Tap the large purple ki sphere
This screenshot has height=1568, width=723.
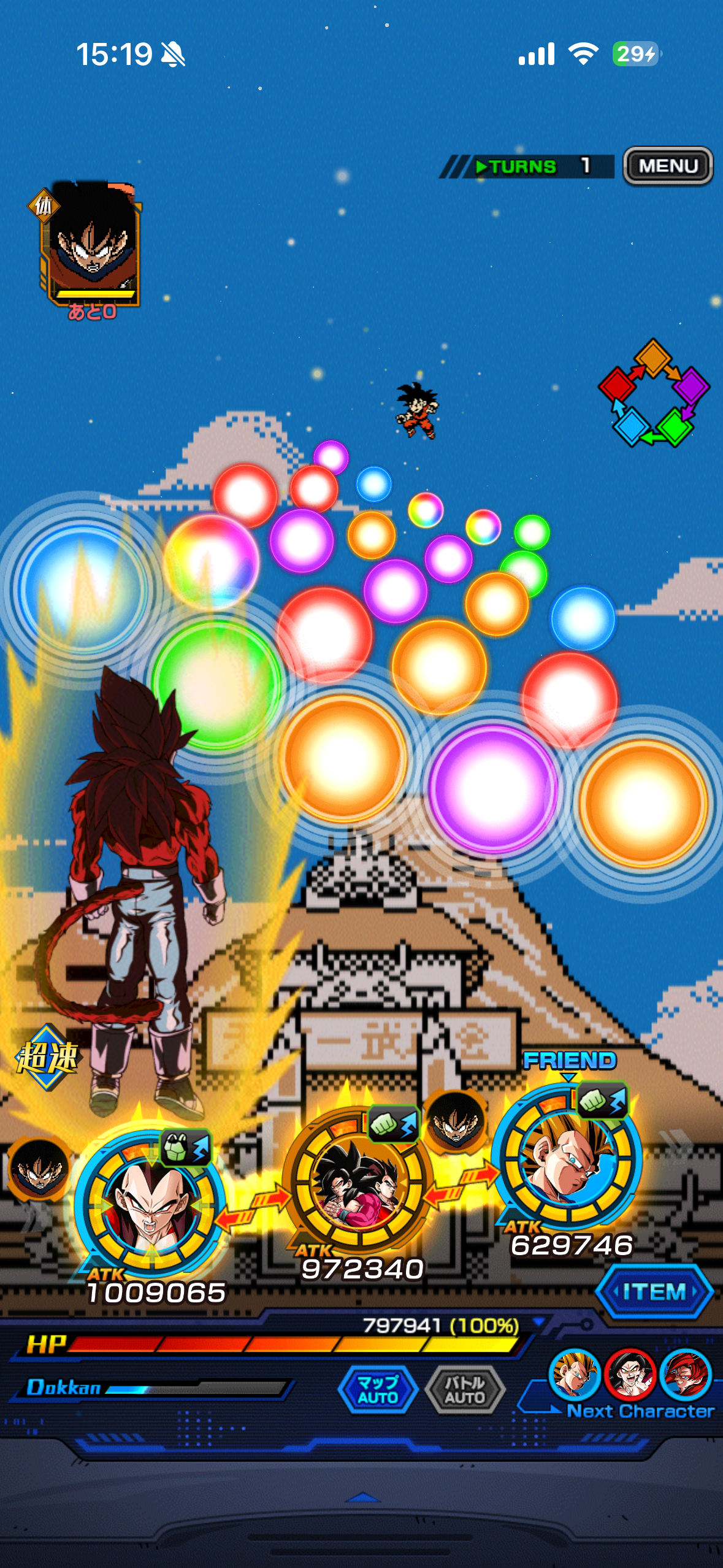point(494,788)
